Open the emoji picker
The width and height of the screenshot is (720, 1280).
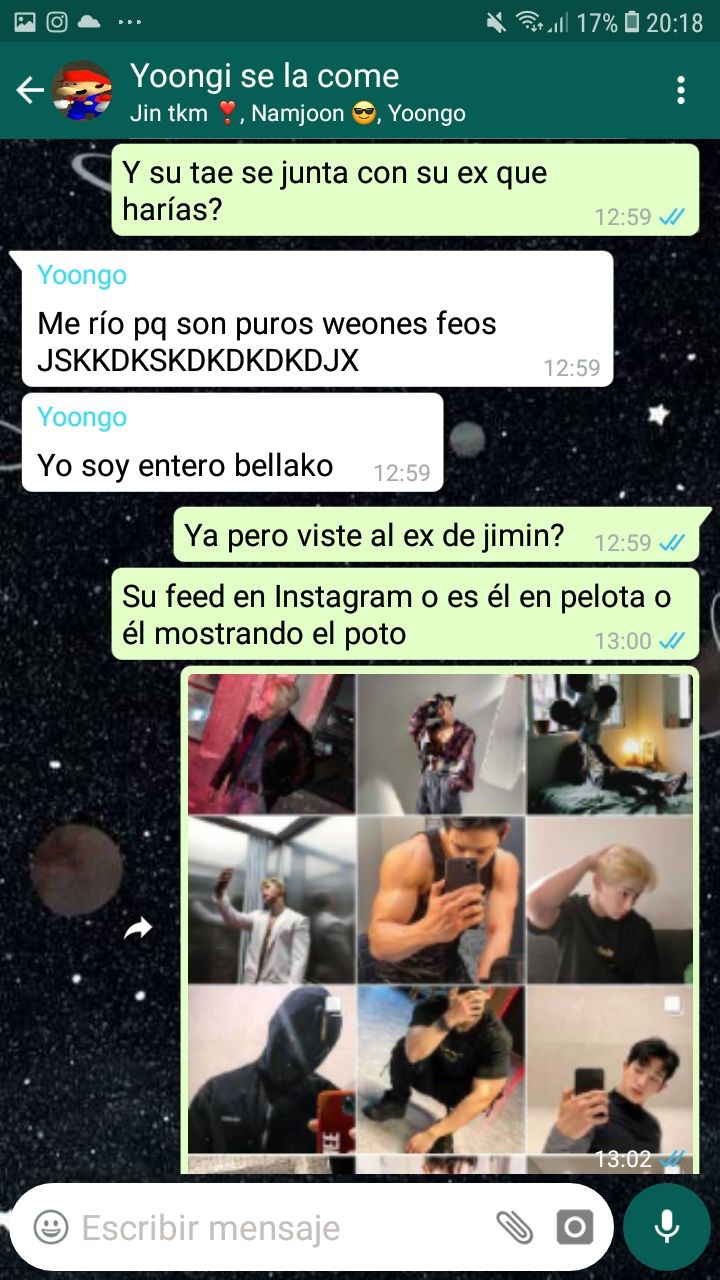click(51, 1228)
